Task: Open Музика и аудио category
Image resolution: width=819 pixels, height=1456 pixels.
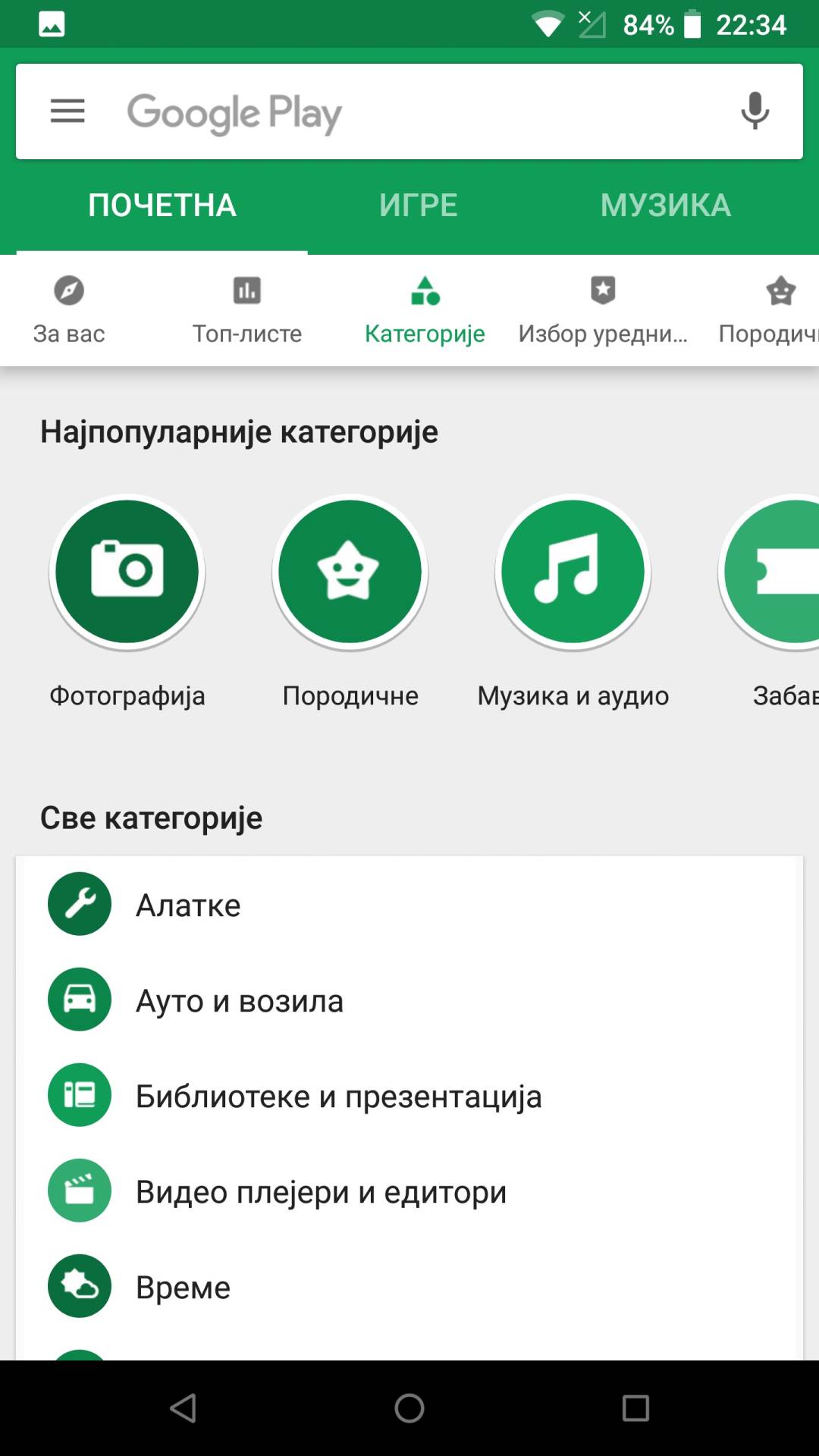Action: (573, 573)
